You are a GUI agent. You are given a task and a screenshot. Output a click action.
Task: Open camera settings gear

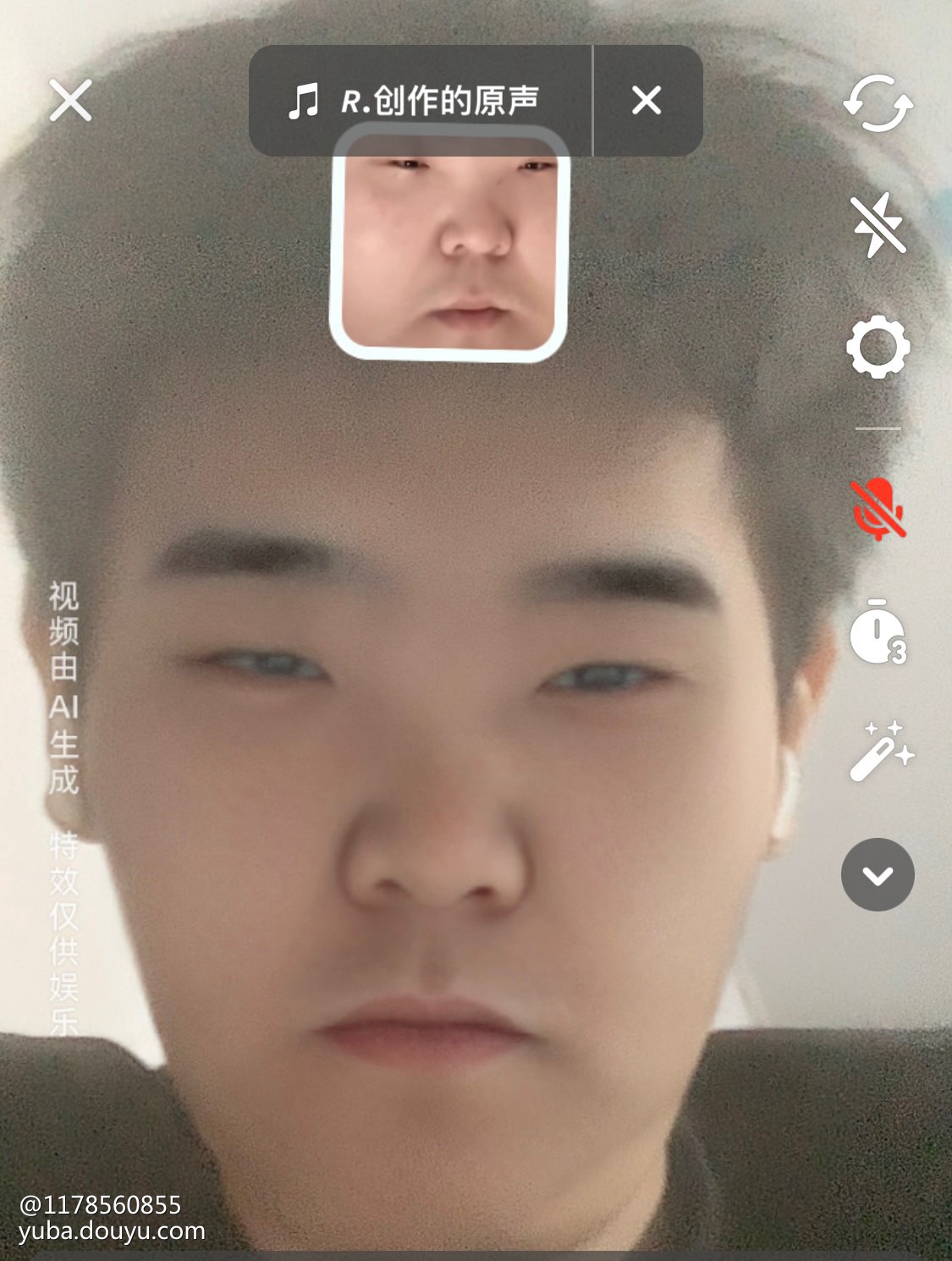coord(878,347)
